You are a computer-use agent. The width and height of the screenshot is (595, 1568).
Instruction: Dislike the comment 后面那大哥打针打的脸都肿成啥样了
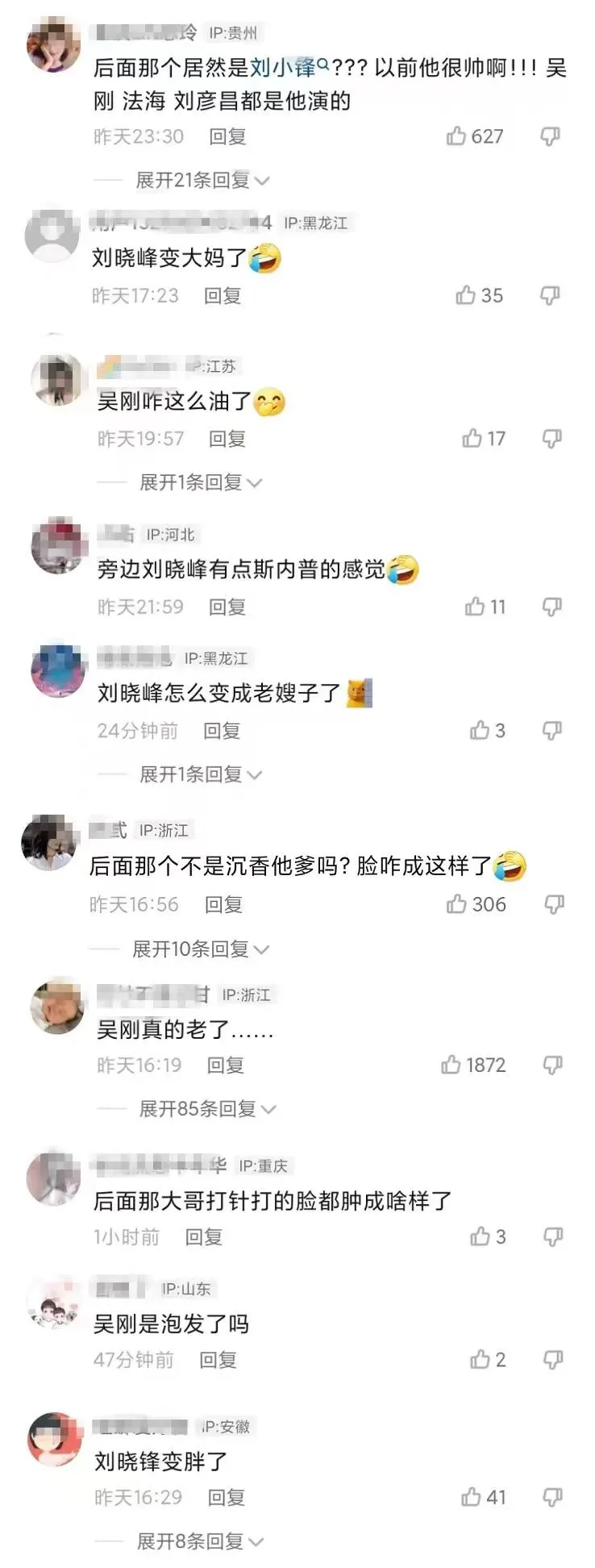[553, 1236]
